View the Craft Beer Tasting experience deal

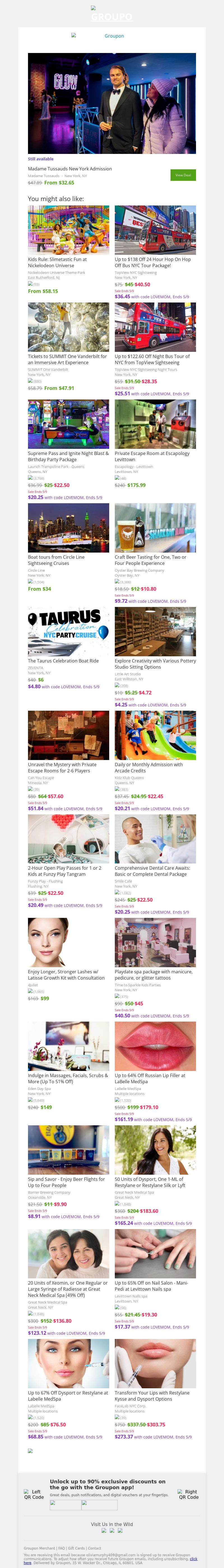pos(155,527)
